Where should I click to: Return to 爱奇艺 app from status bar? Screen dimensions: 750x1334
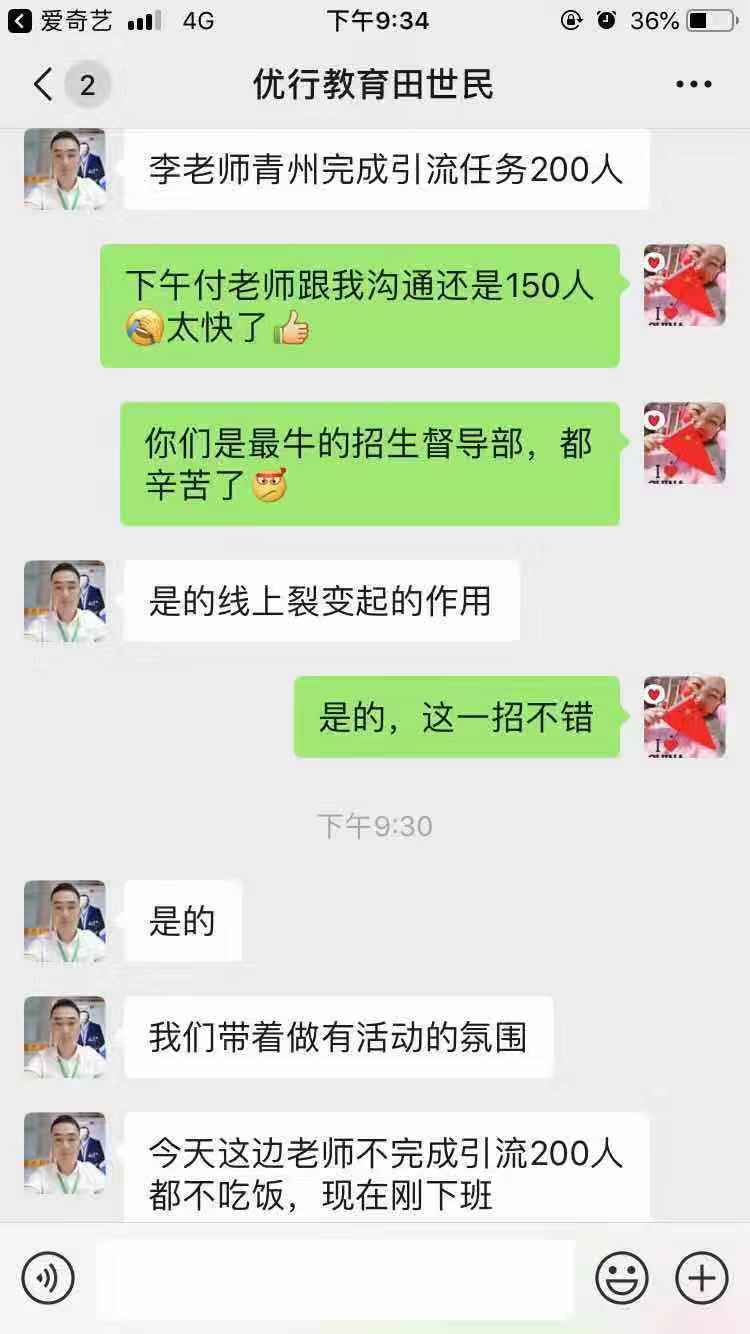pyautogui.click(x=60, y=20)
